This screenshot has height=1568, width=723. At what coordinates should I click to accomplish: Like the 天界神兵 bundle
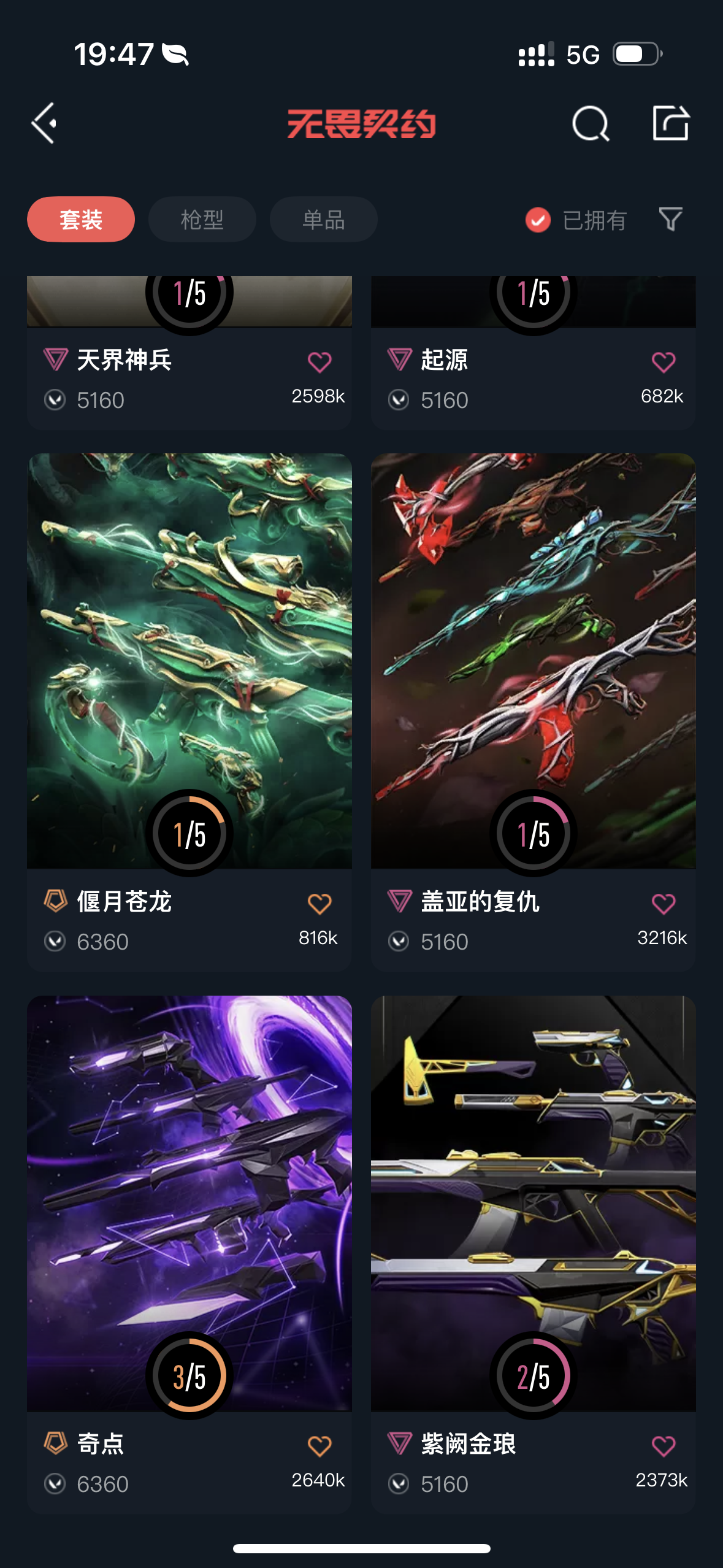(x=319, y=362)
